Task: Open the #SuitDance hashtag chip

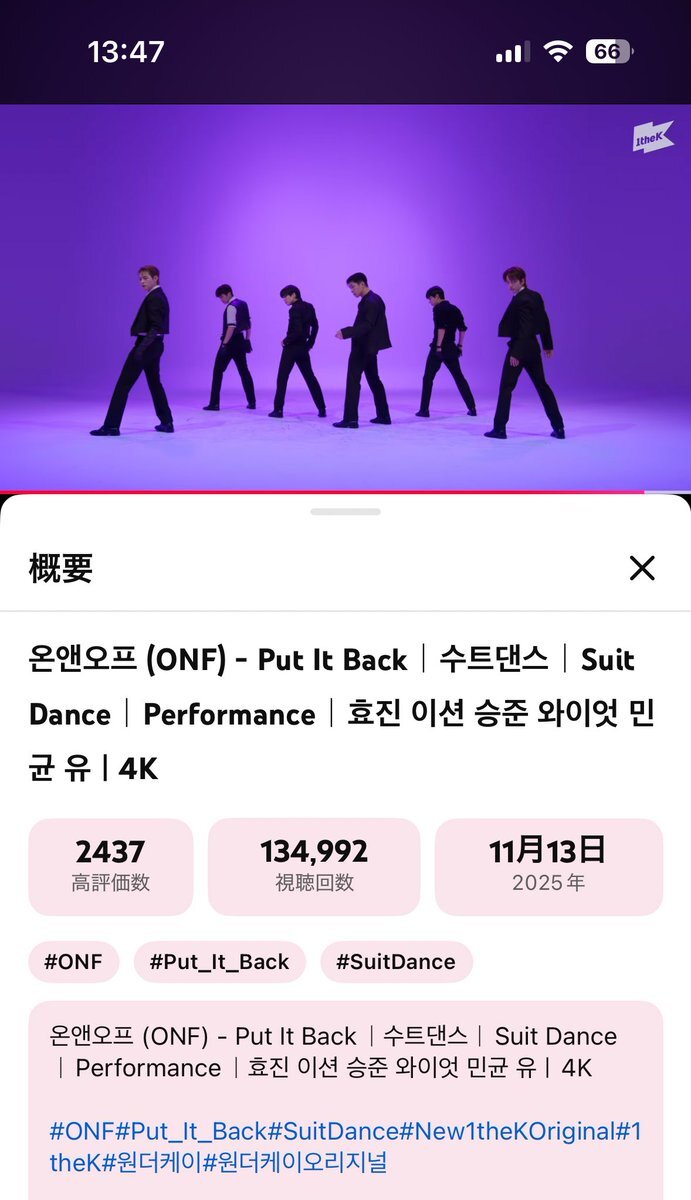Action: [x=396, y=962]
